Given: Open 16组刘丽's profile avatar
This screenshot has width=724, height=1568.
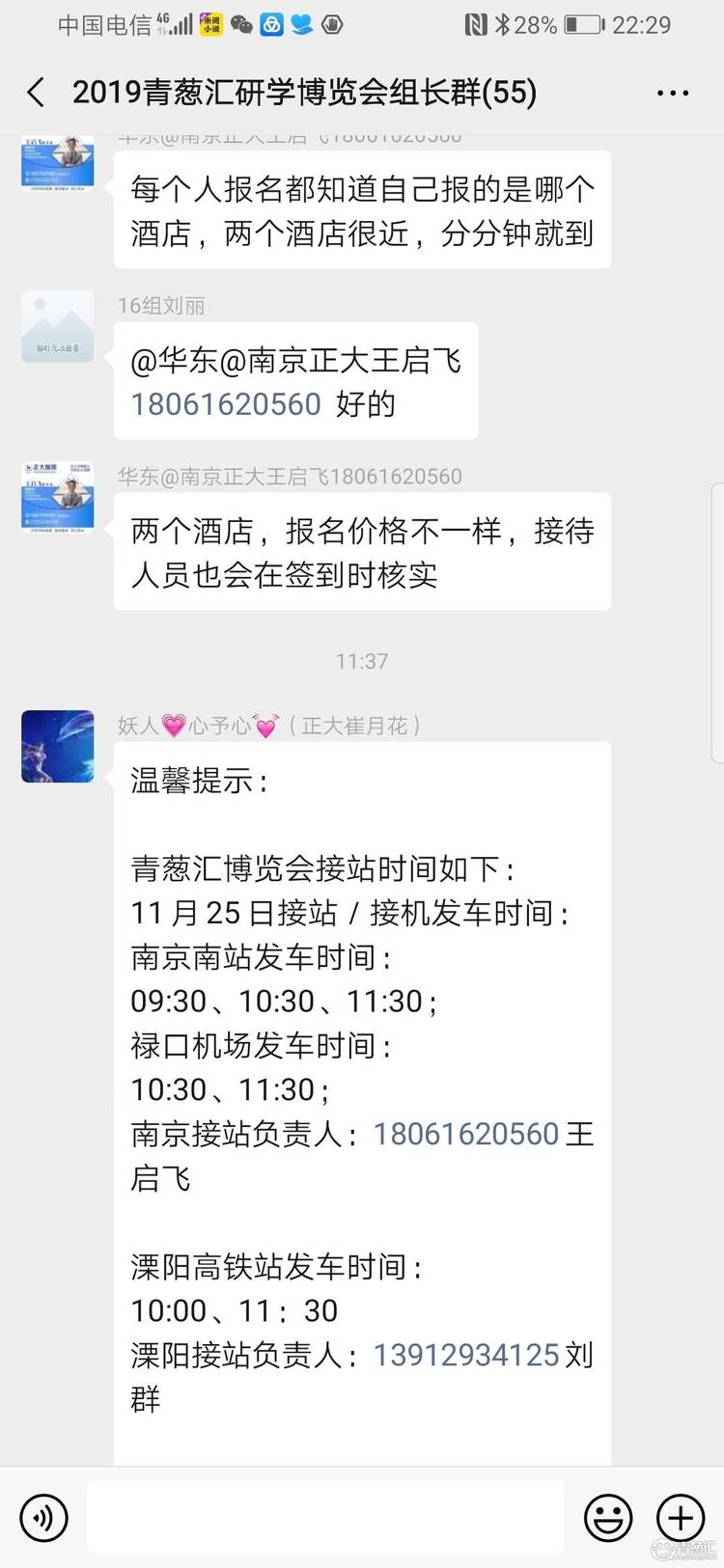Looking at the screenshot, I should point(58,326).
